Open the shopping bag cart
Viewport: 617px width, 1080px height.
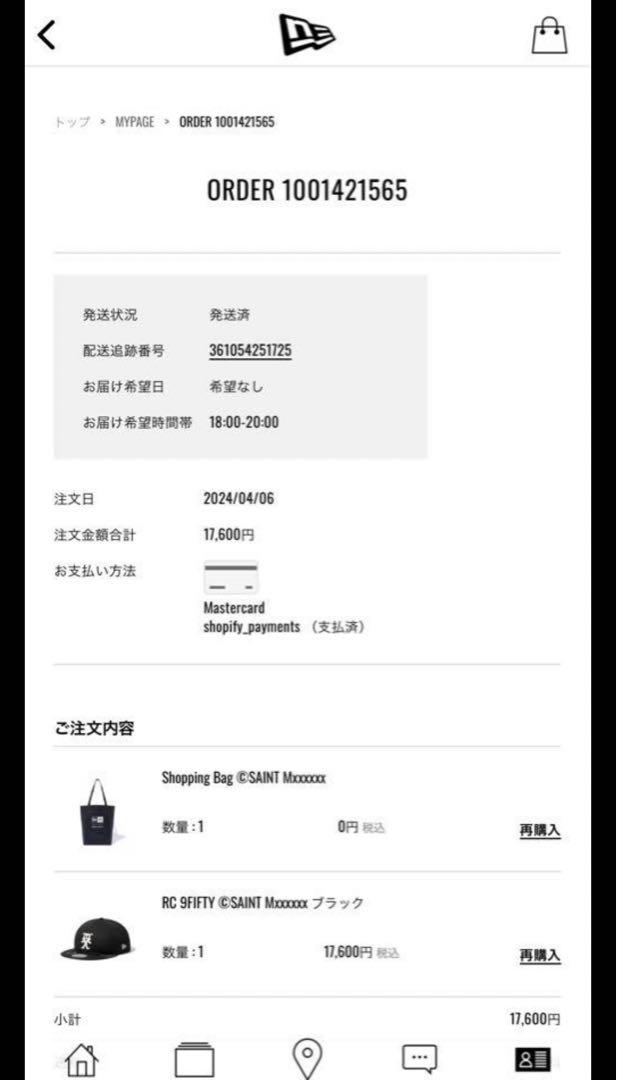click(548, 35)
